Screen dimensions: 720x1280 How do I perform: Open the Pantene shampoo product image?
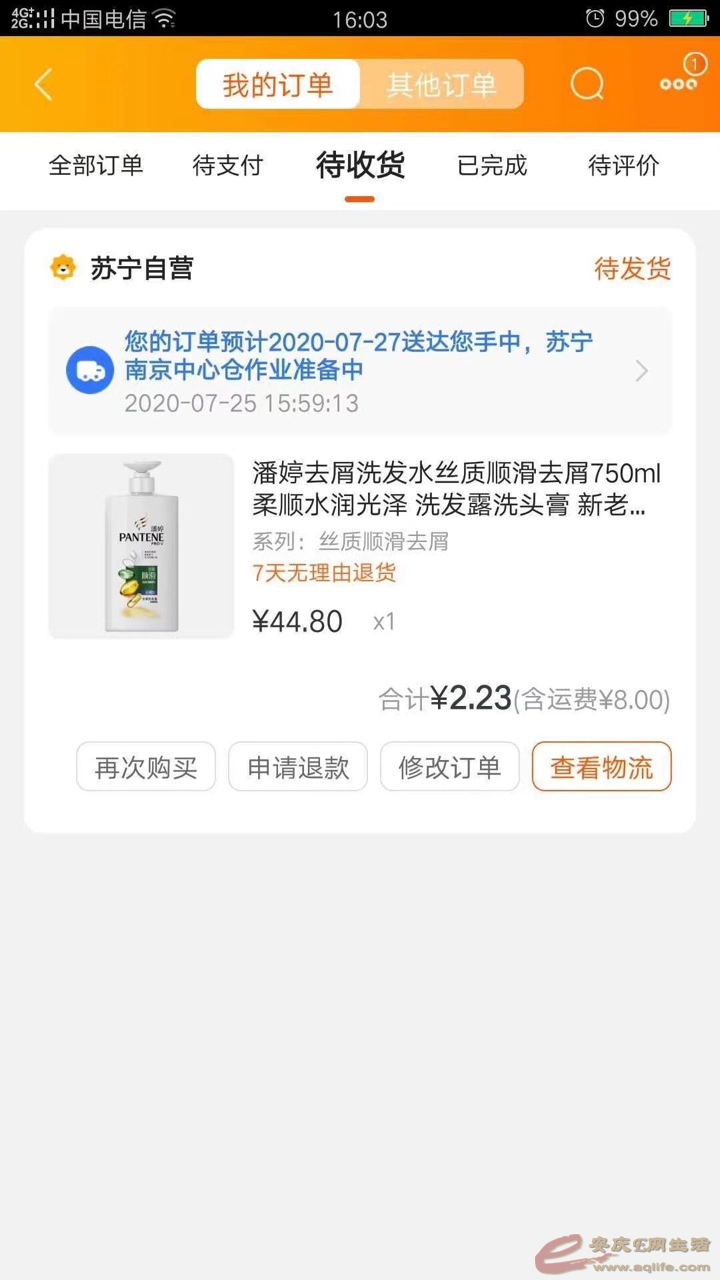pyautogui.click(x=141, y=546)
